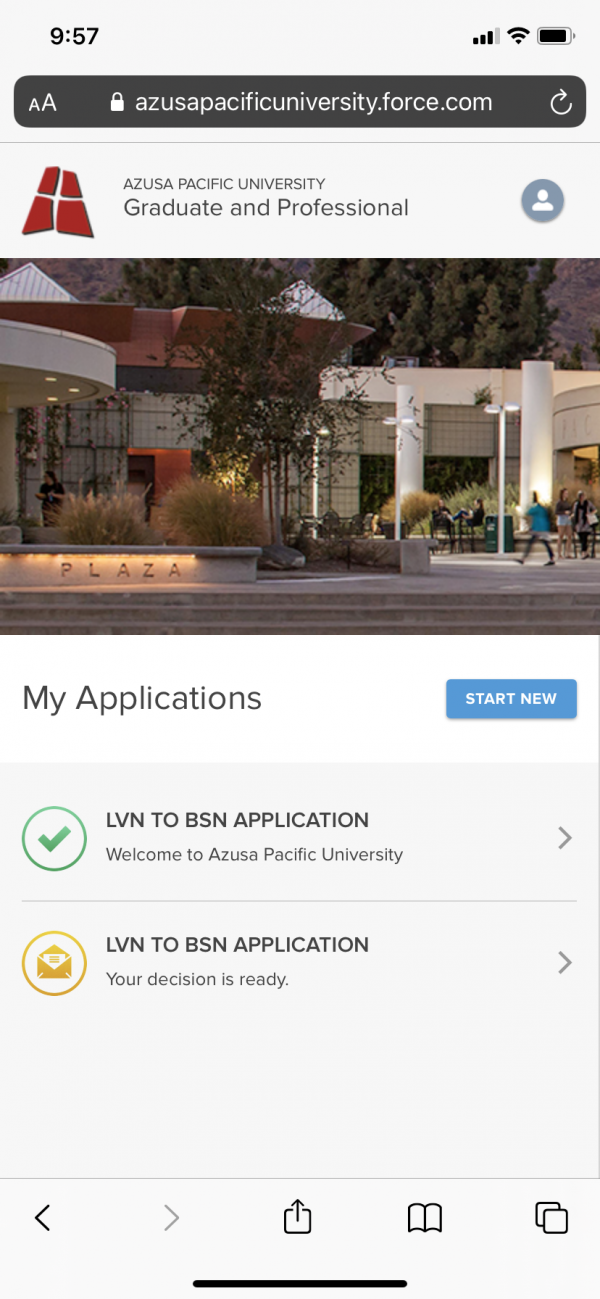Open the AA reader options
Image resolution: width=600 pixels, height=1299 pixels.
tap(43, 103)
